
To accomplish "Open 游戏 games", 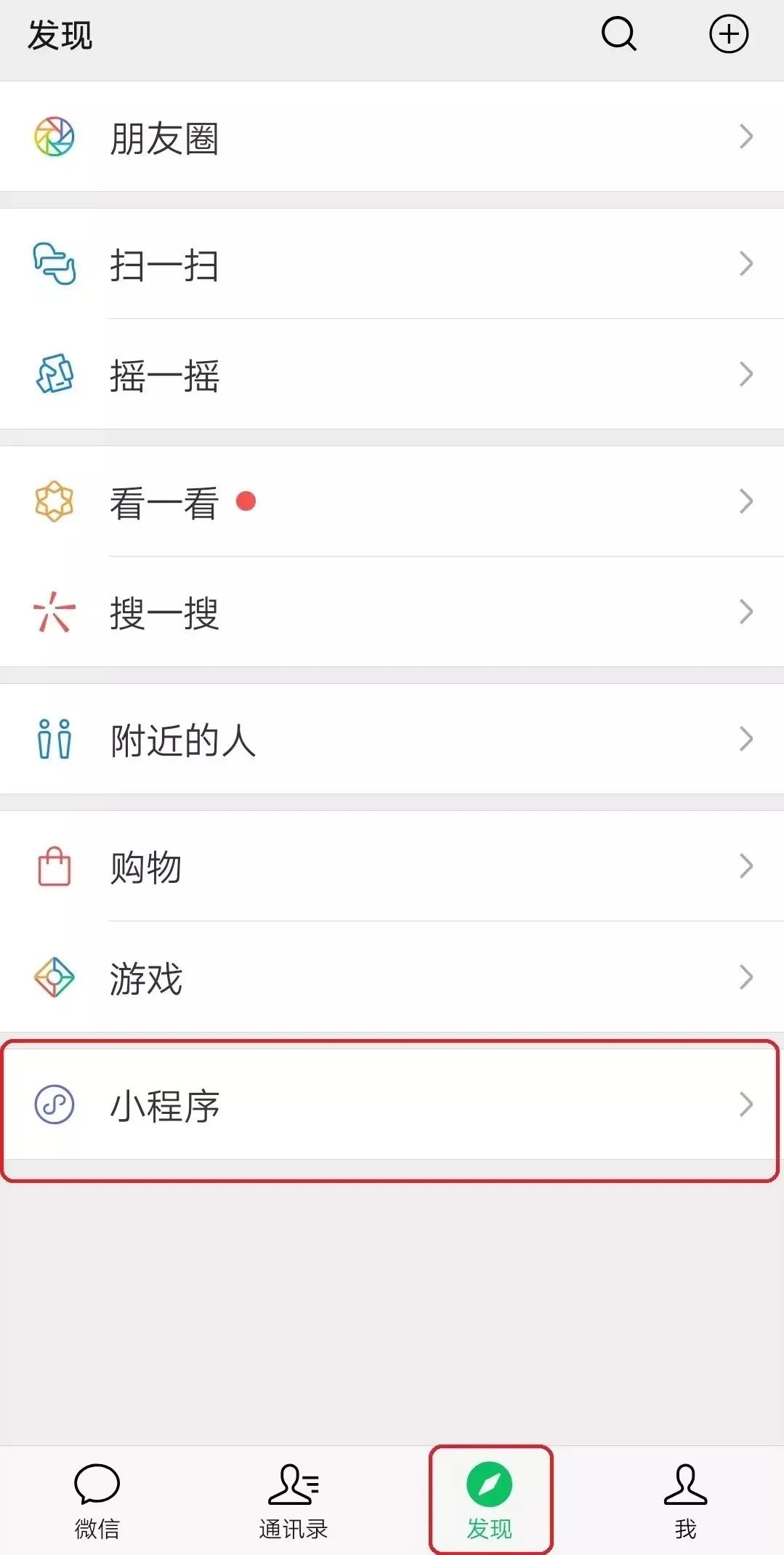I will (392, 977).
